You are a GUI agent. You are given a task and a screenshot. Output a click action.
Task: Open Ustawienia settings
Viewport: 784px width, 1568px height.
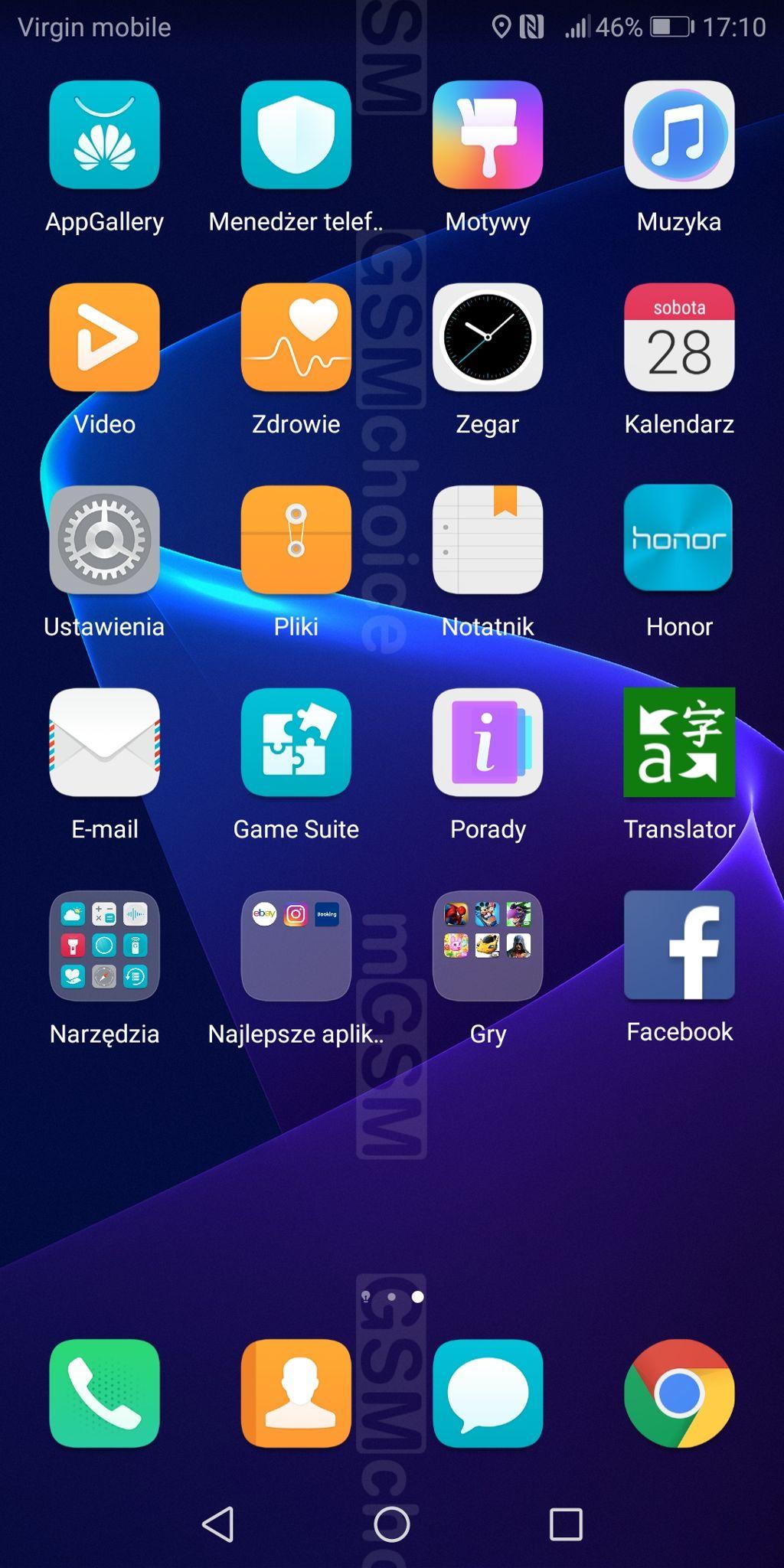104,540
